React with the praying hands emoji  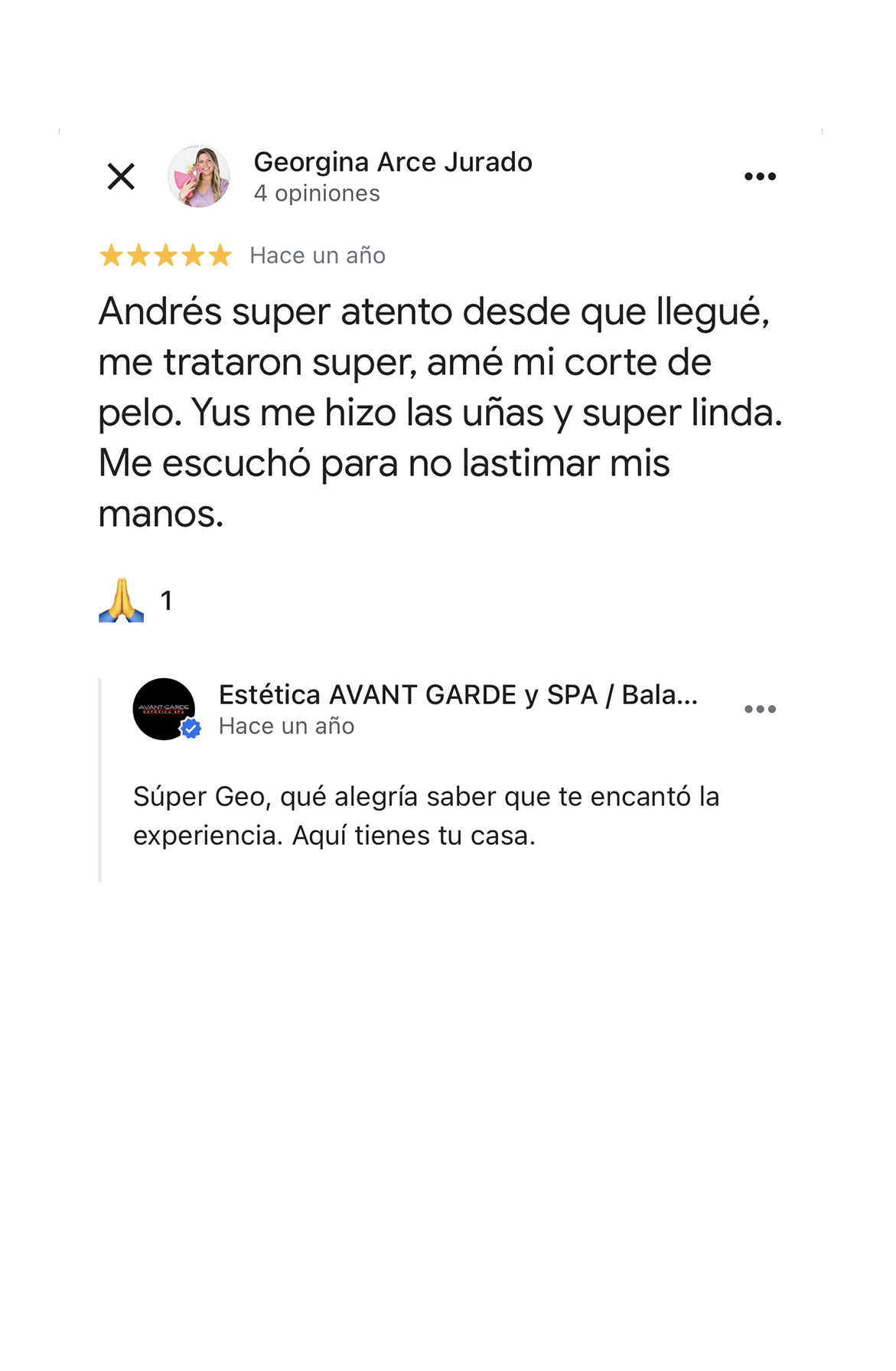click(122, 601)
